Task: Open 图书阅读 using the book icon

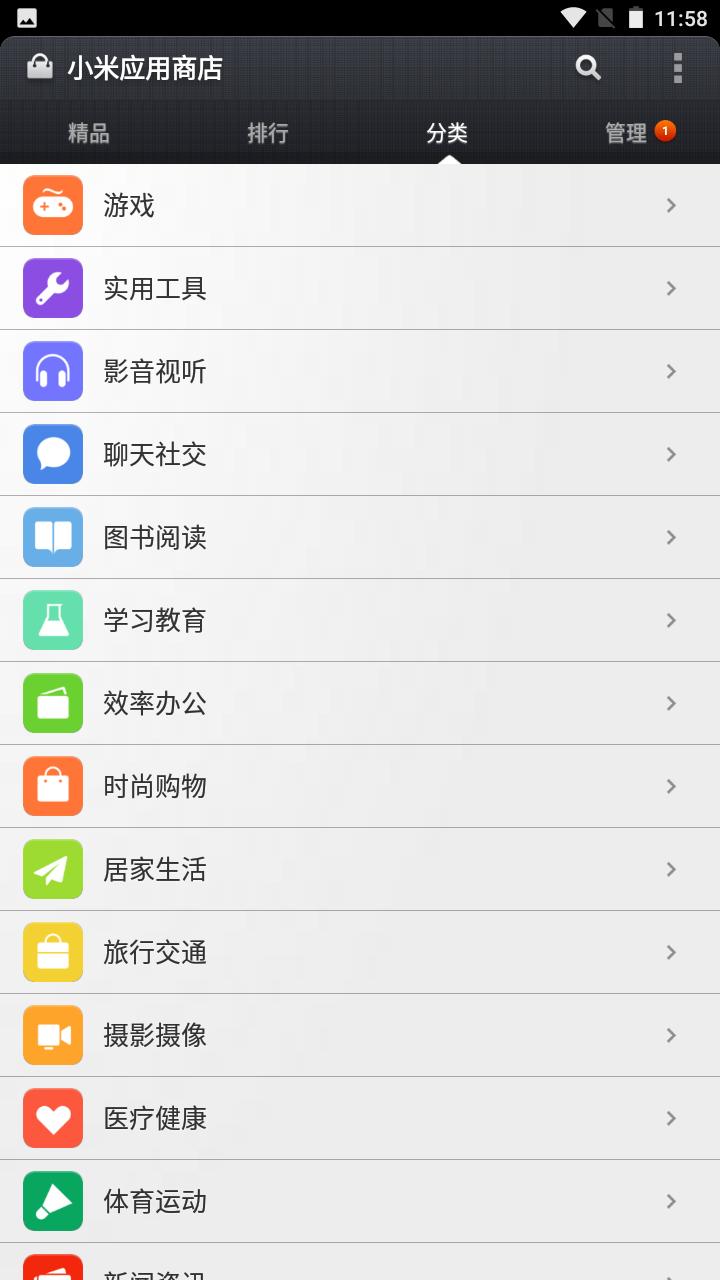Action: click(x=52, y=537)
